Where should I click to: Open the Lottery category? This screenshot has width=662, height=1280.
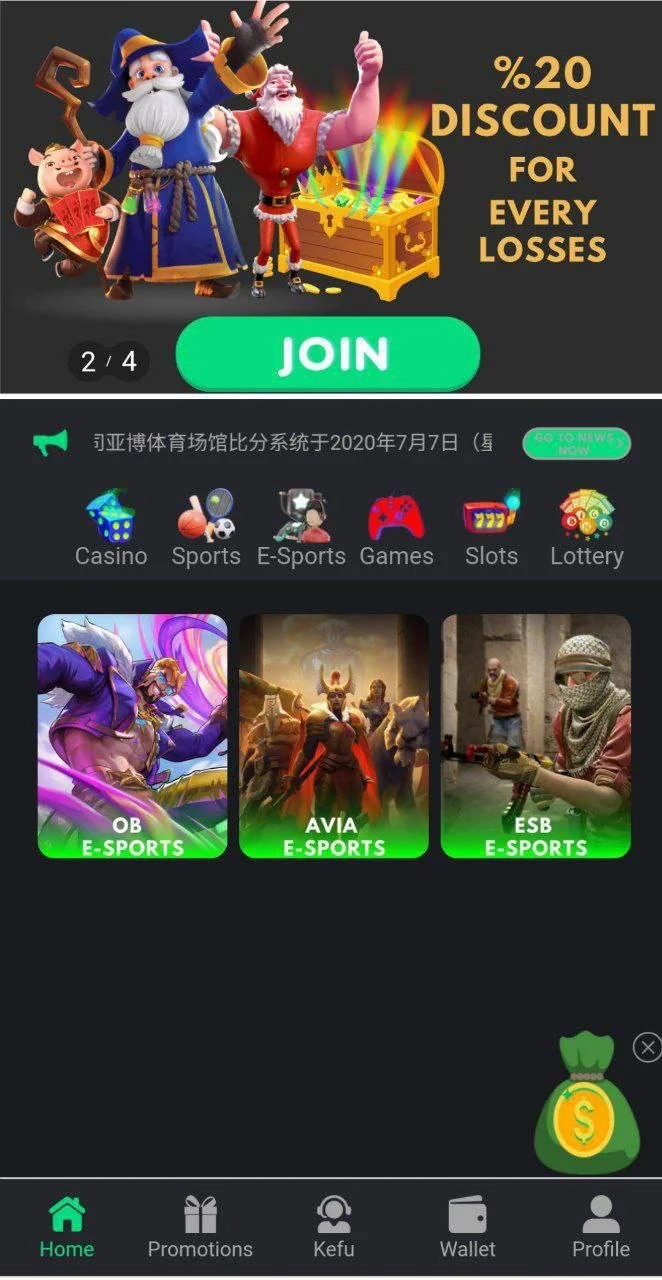point(586,529)
